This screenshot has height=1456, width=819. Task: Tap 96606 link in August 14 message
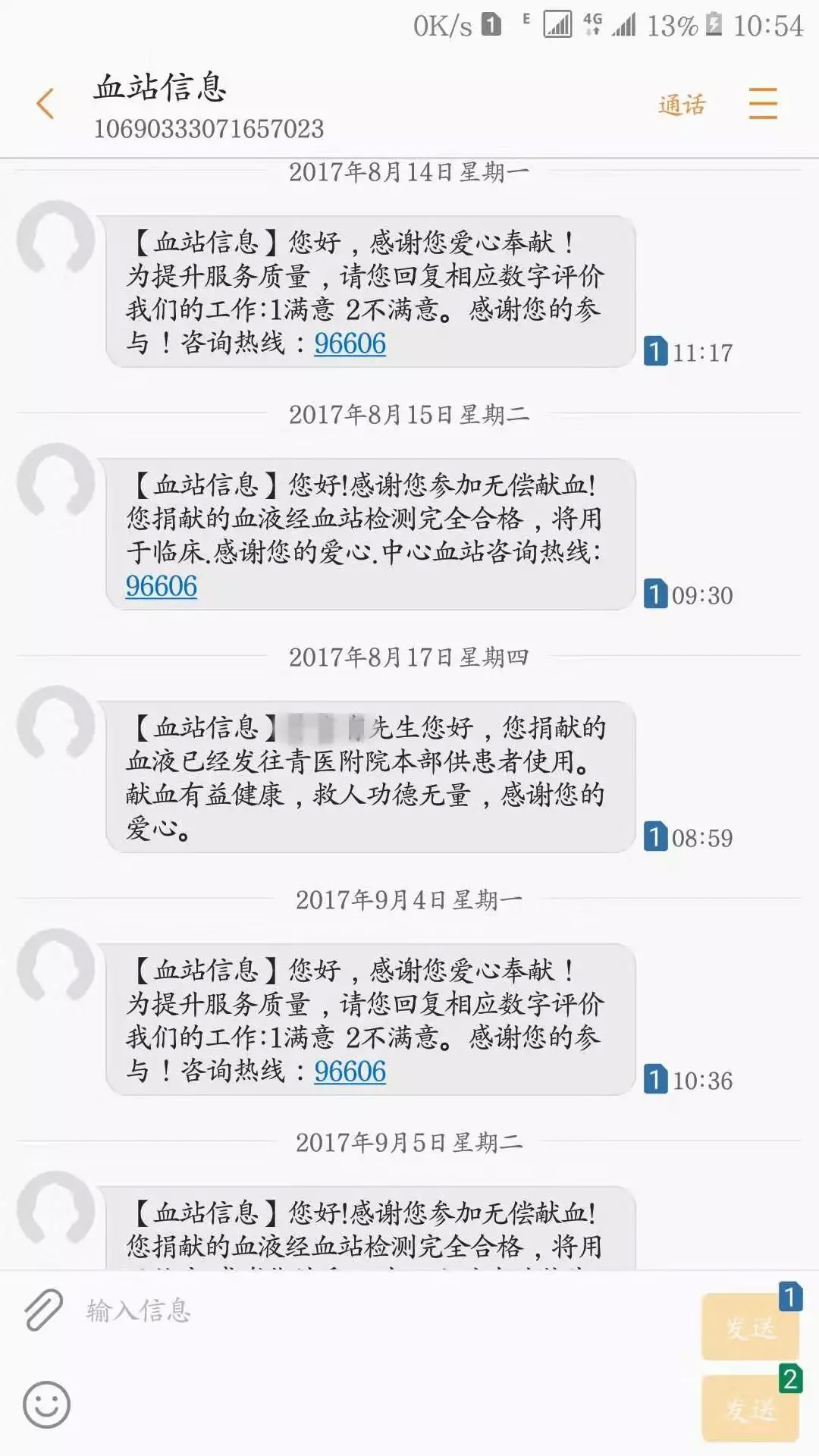click(x=350, y=344)
